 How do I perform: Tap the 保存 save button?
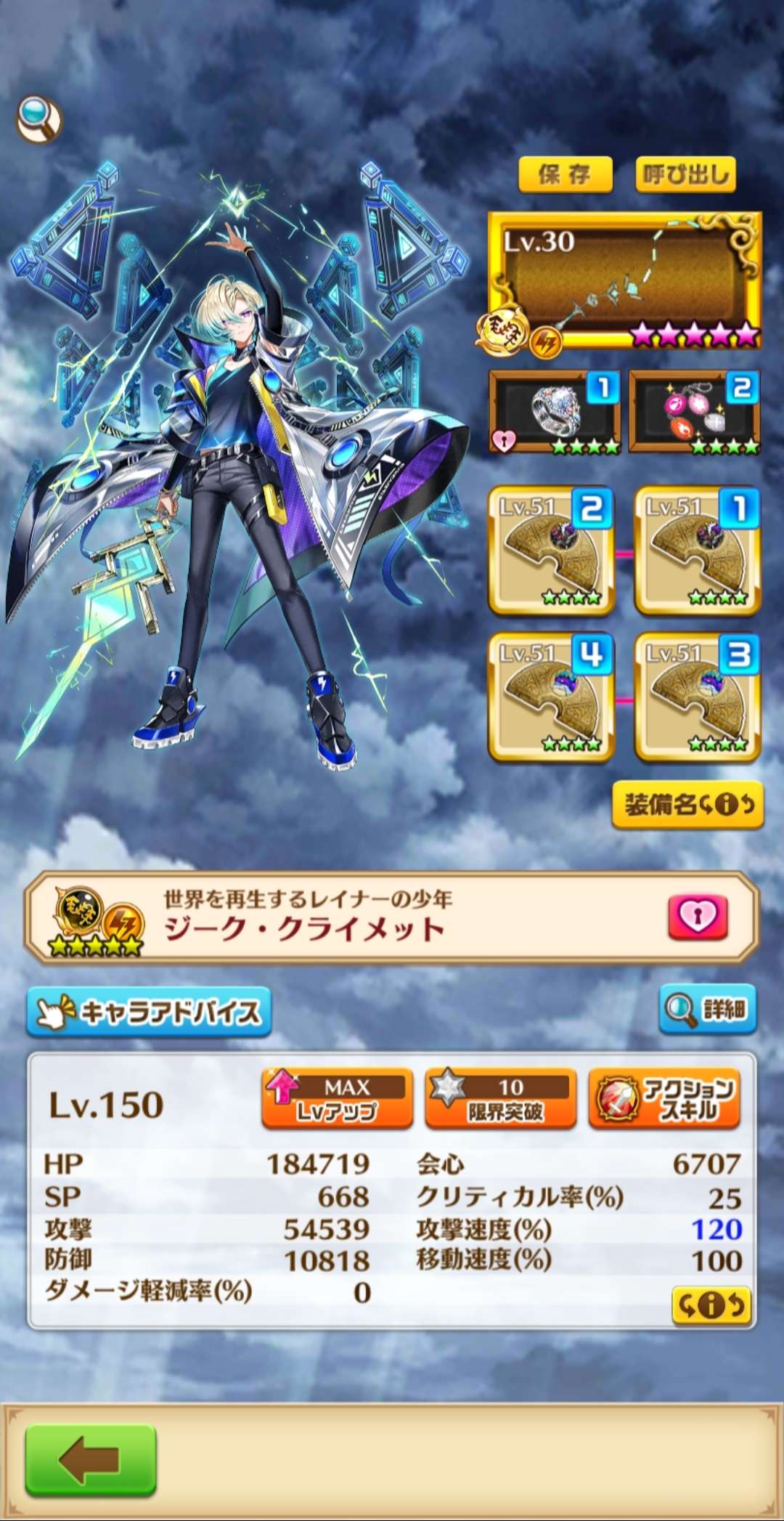point(565,174)
